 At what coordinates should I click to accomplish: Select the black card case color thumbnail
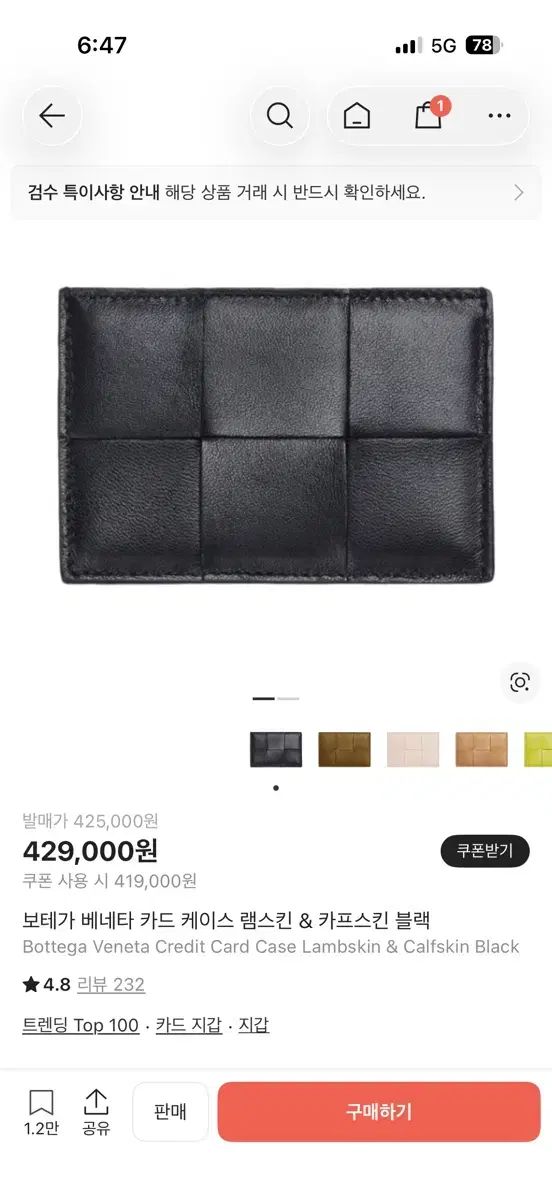(x=276, y=750)
